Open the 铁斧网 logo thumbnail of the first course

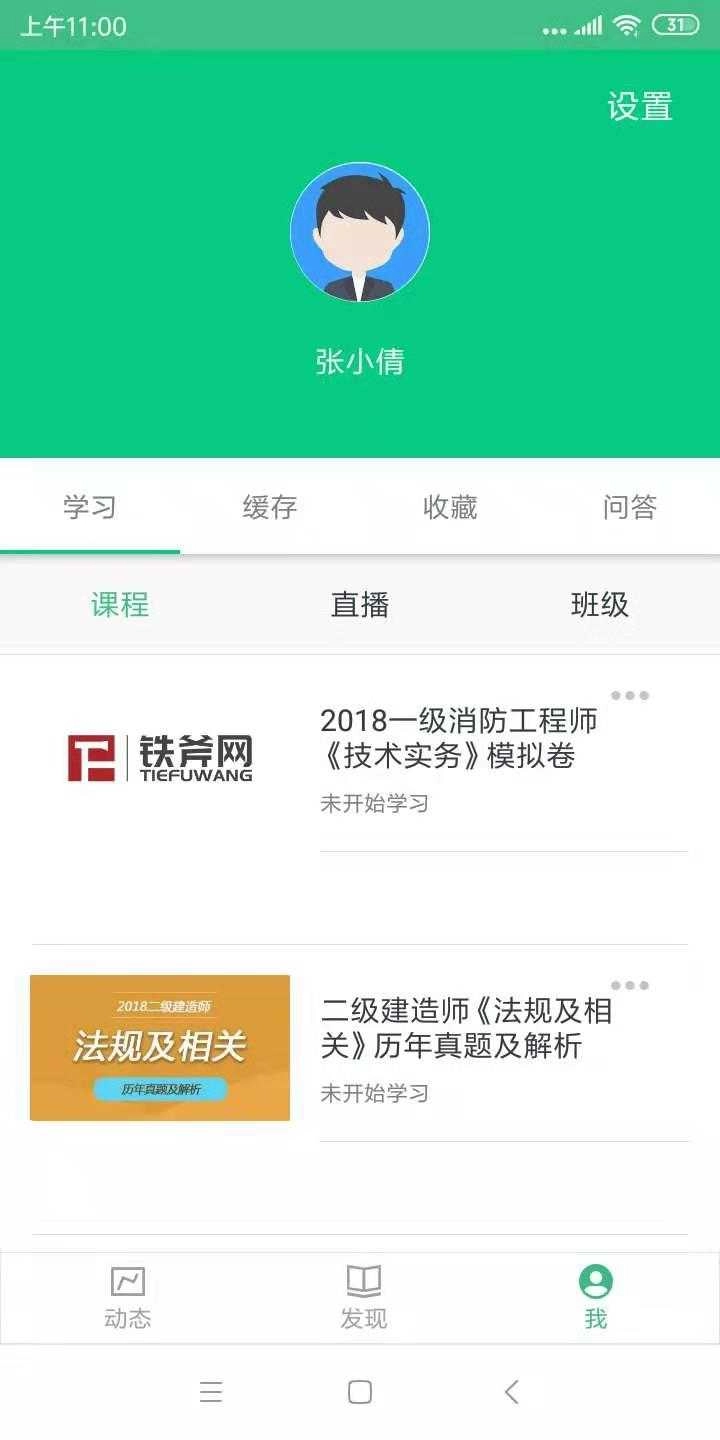coord(160,757)
